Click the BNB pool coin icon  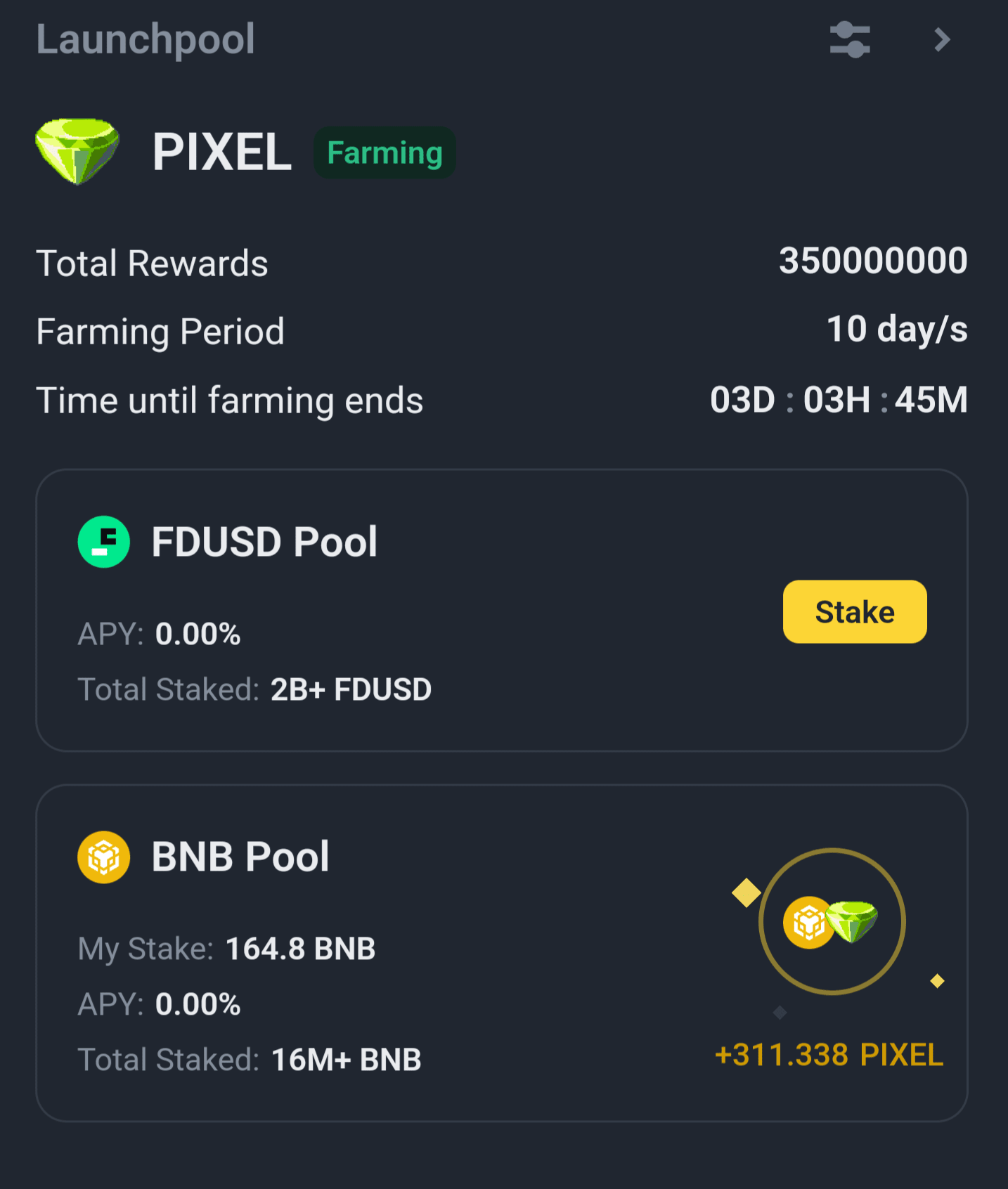coord(104,856)
